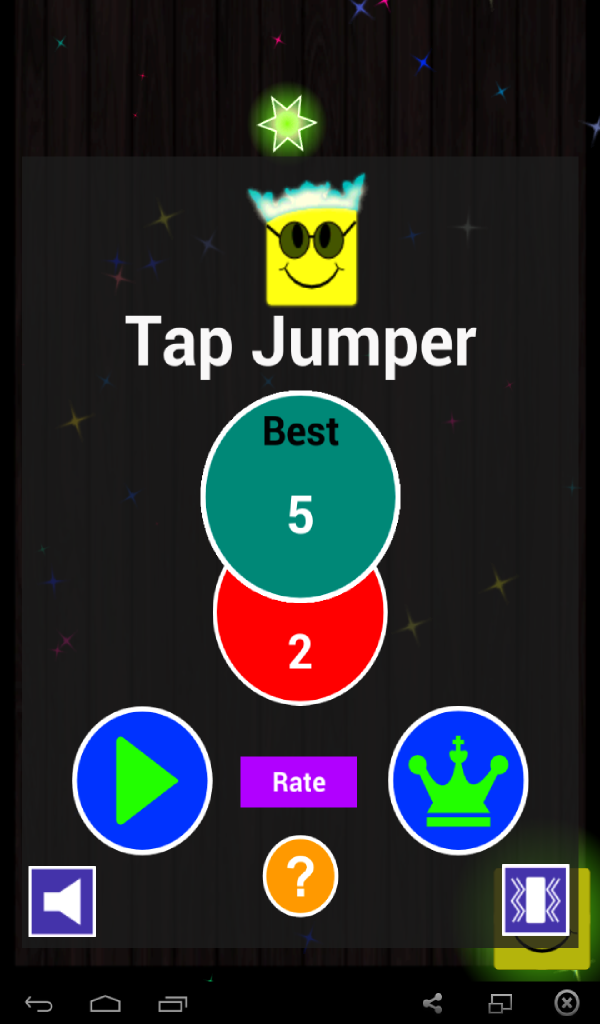Open help with the question mark

(300, 876)
